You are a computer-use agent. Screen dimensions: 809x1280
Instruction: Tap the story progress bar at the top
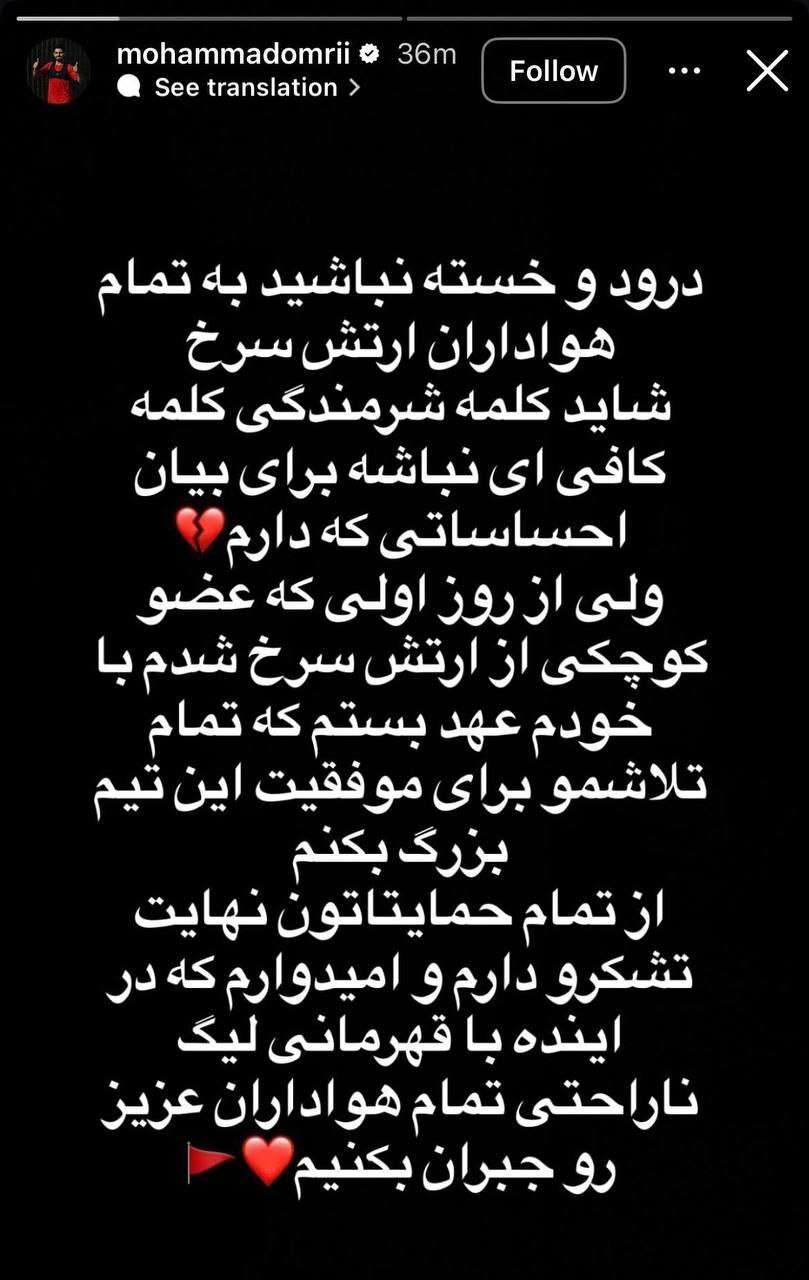click(x=404, y=15)
